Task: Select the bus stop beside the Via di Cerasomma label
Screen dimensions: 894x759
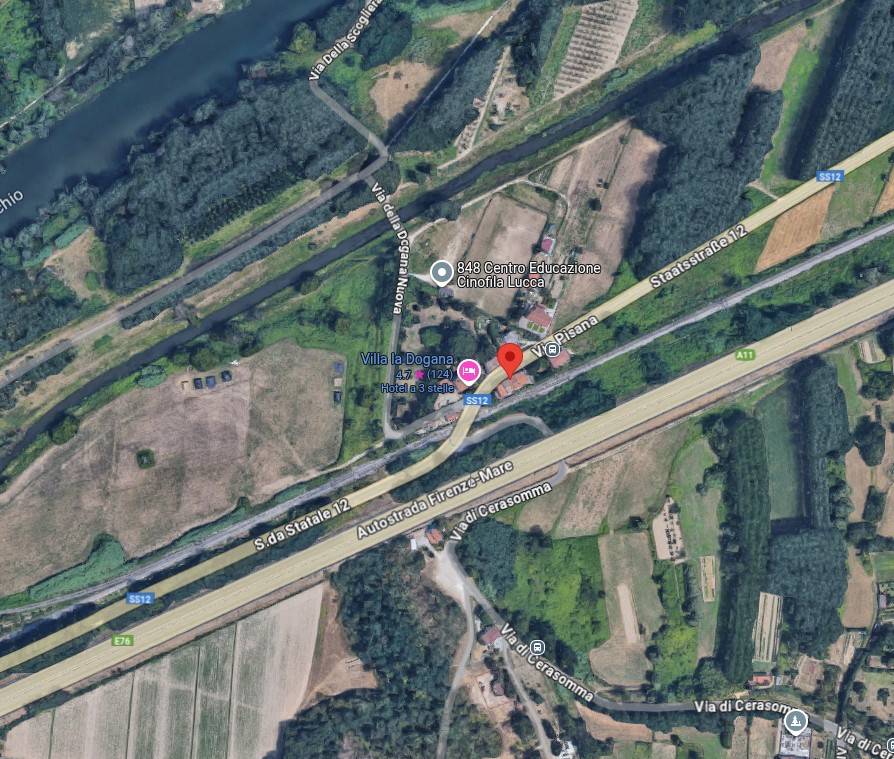Action: [x=537, y=648]
